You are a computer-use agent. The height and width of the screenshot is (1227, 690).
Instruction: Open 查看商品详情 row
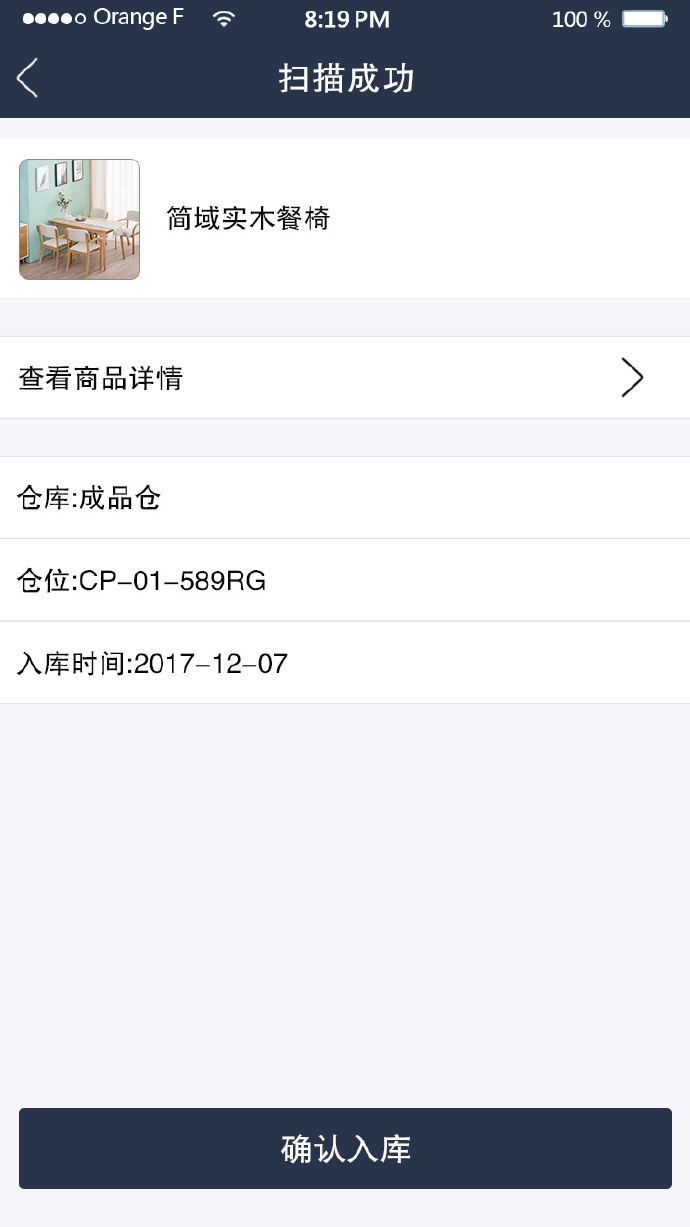tap(345, 378)
